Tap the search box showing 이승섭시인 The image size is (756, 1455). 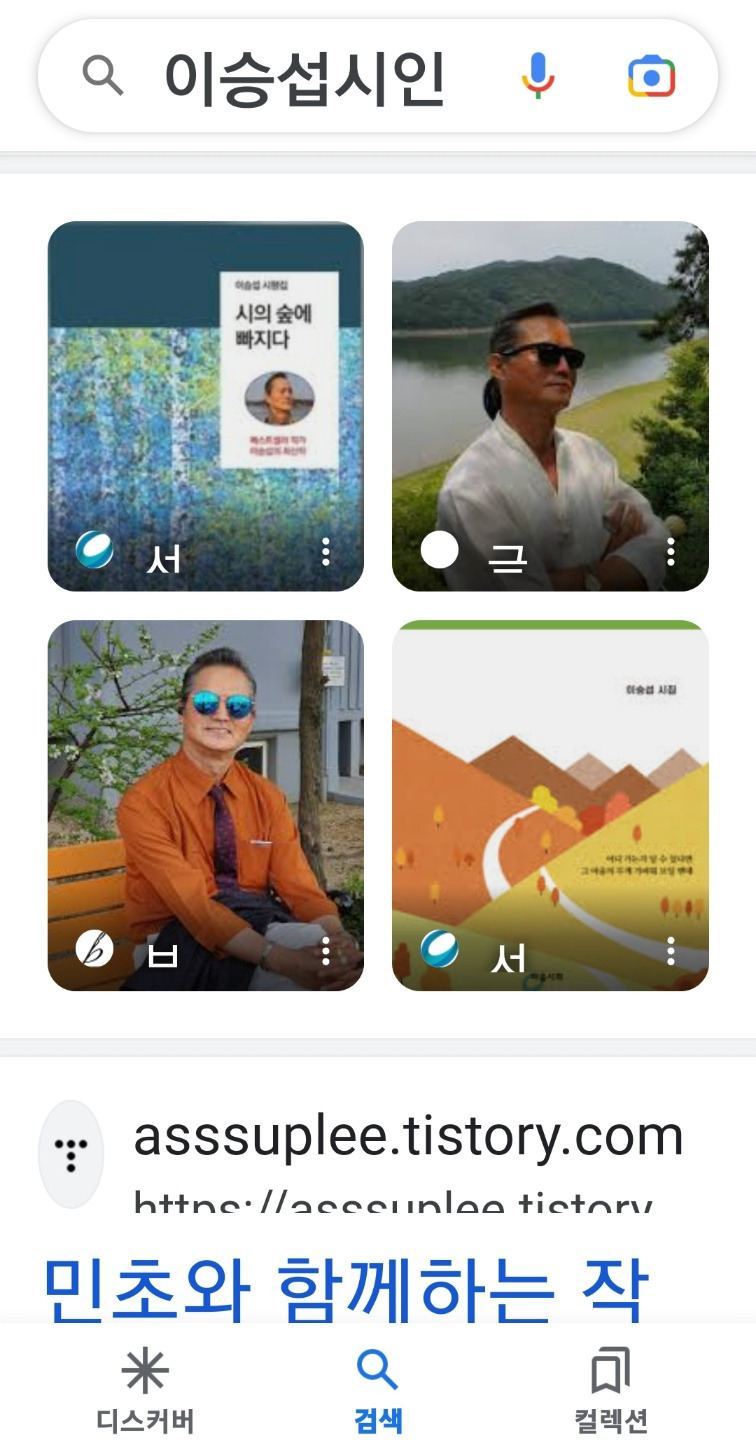(x=305, y=77)
